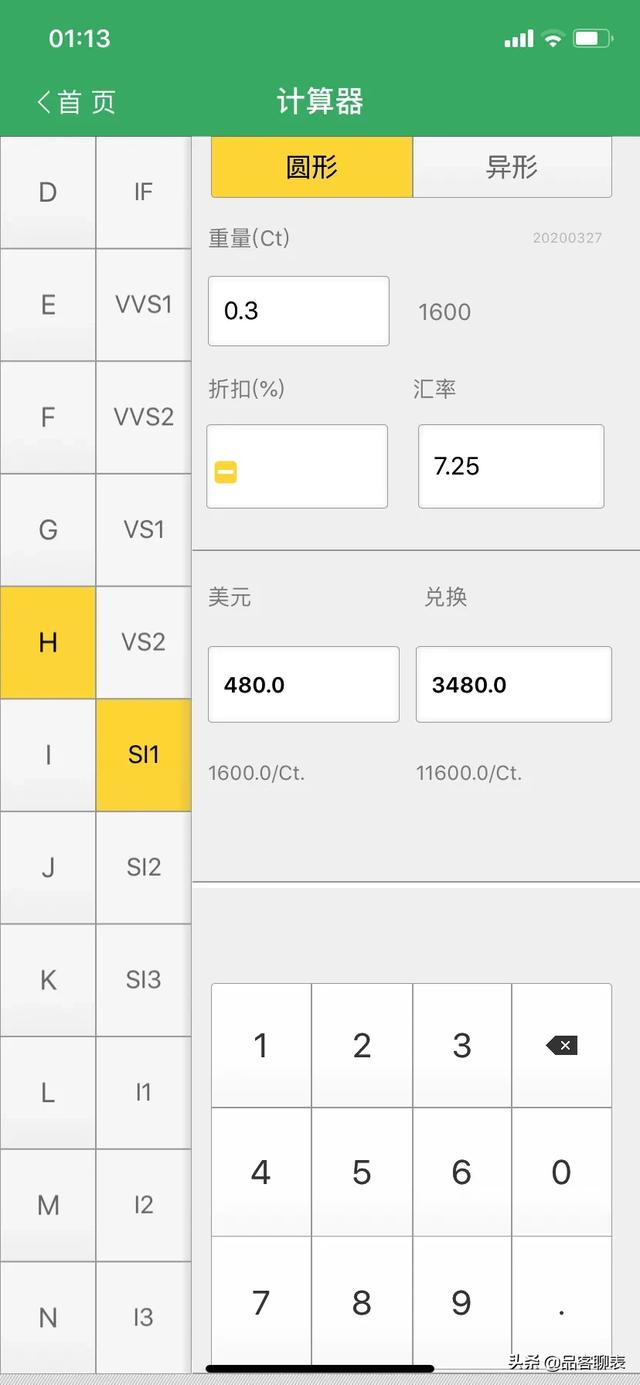Image resolution: width=640 pixels, height=1385 pixels.
Task: Choose clarity VVS1
Action: (143, 304)
